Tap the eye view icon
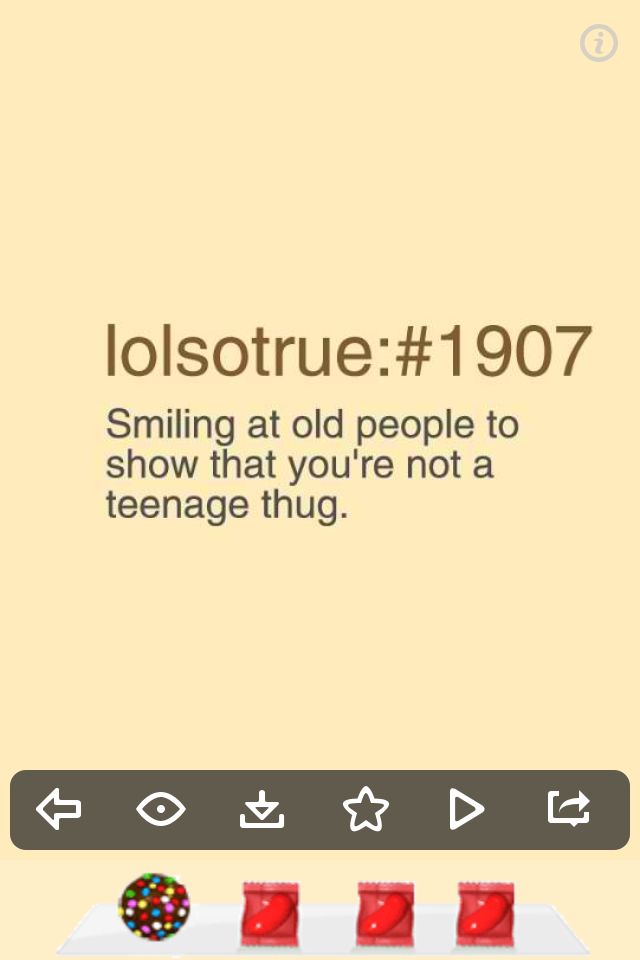The height and width of the screenshot is (960, 640). (161, 809)
